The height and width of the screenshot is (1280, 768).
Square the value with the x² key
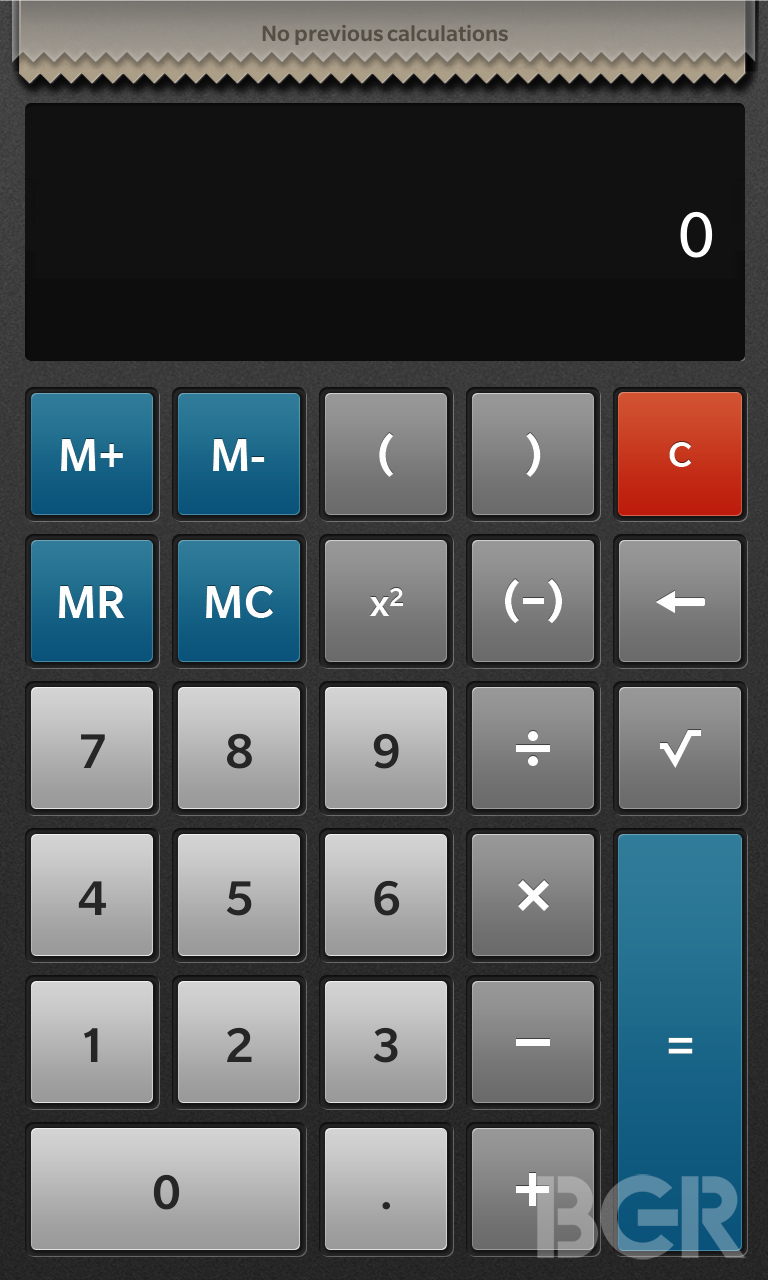[386, 601]
